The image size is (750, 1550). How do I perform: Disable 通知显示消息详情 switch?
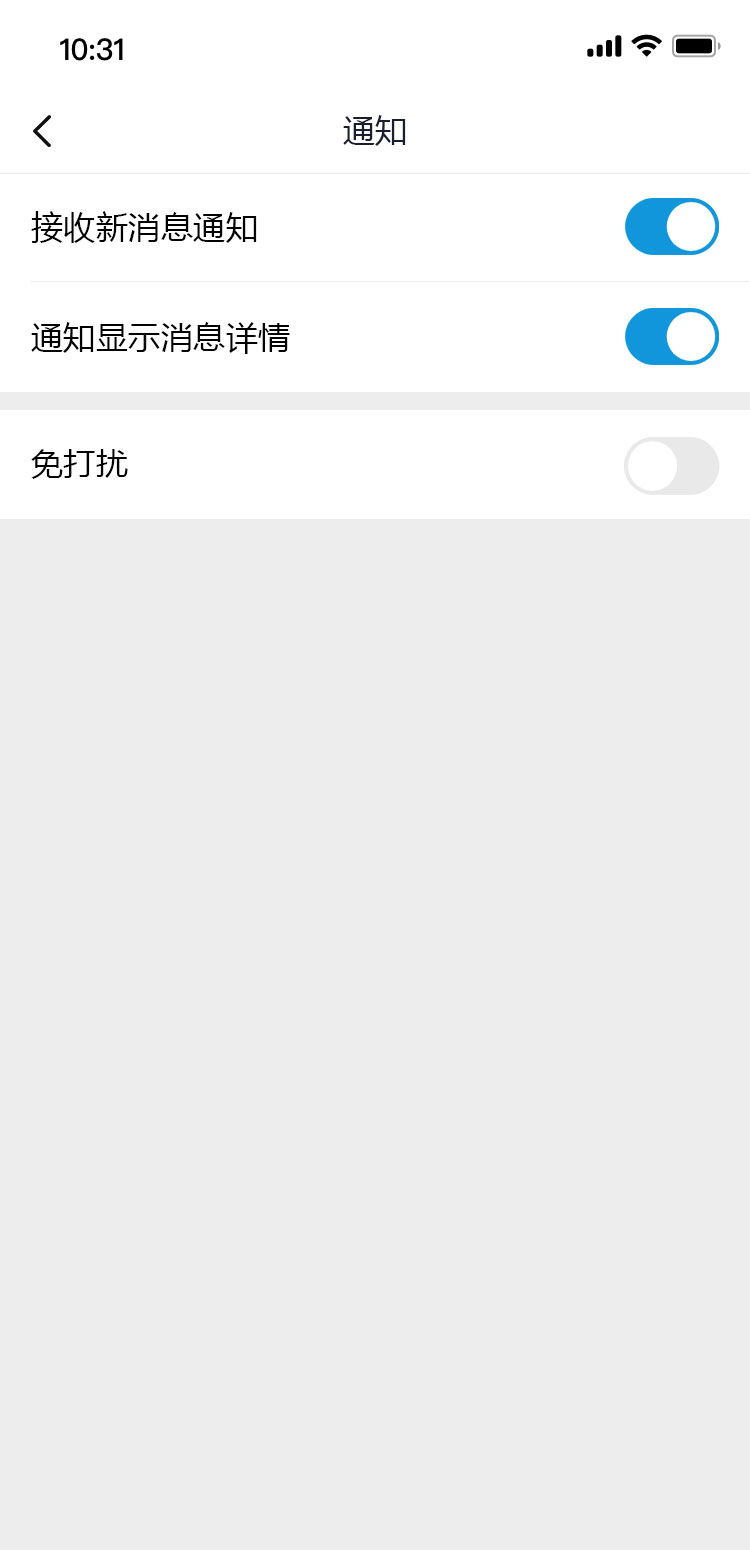pos(671,337)
